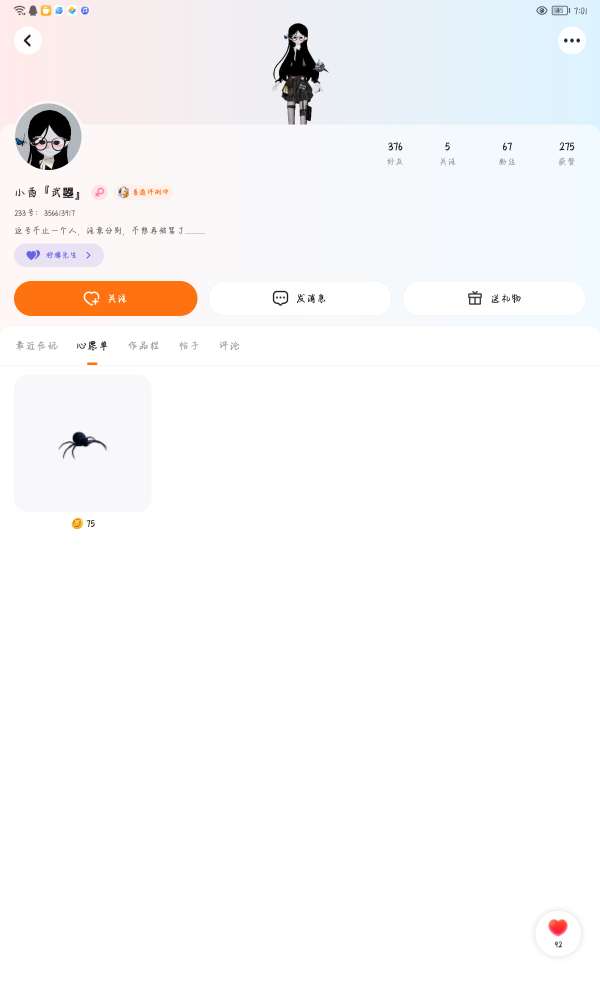View the user's profile avatar
The width and height of the screenshot is (600, 1000).
click(x=48, y=137)
